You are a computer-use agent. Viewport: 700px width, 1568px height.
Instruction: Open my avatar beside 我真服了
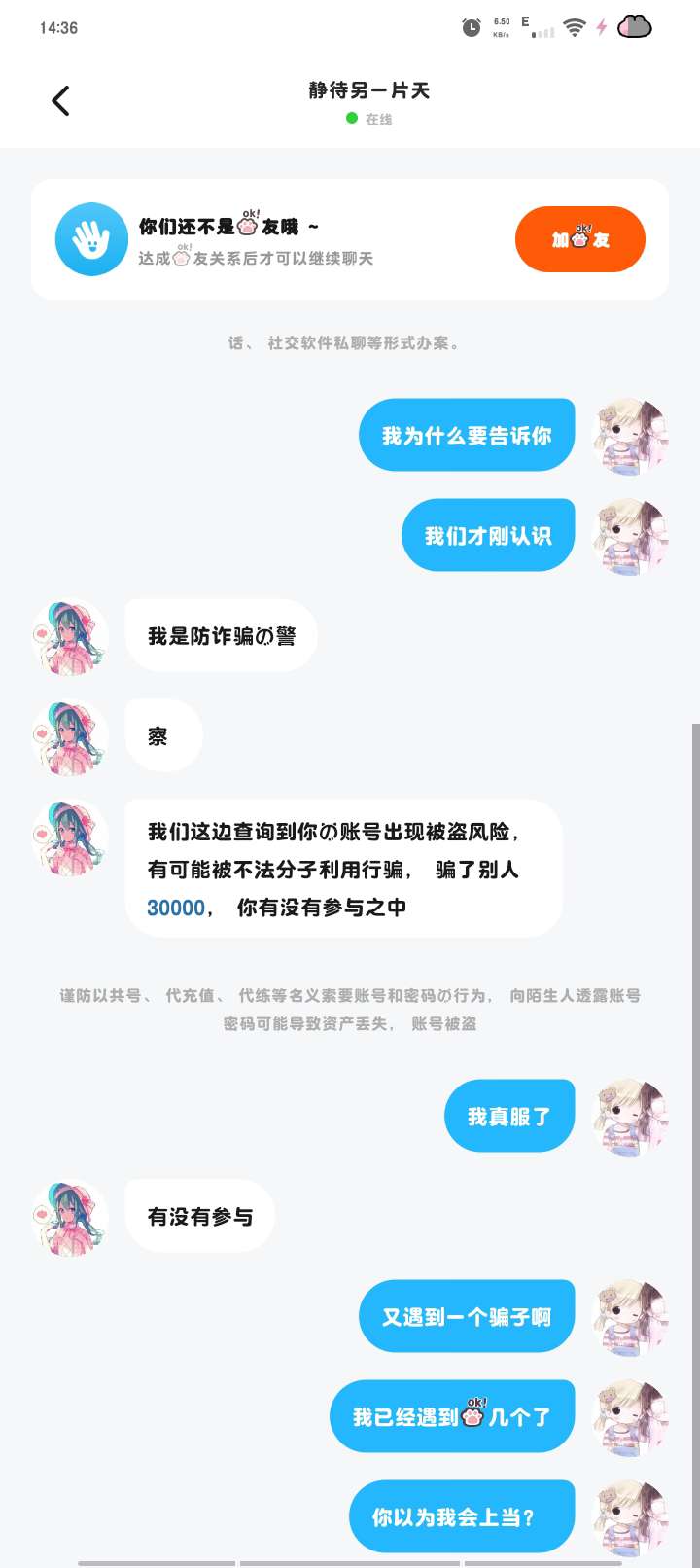631,1116
